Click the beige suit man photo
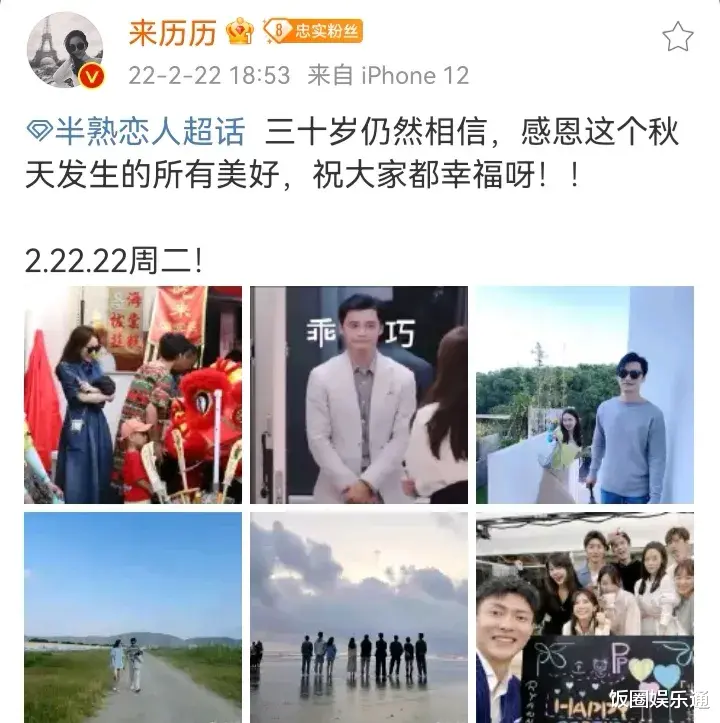 (358, 395)
